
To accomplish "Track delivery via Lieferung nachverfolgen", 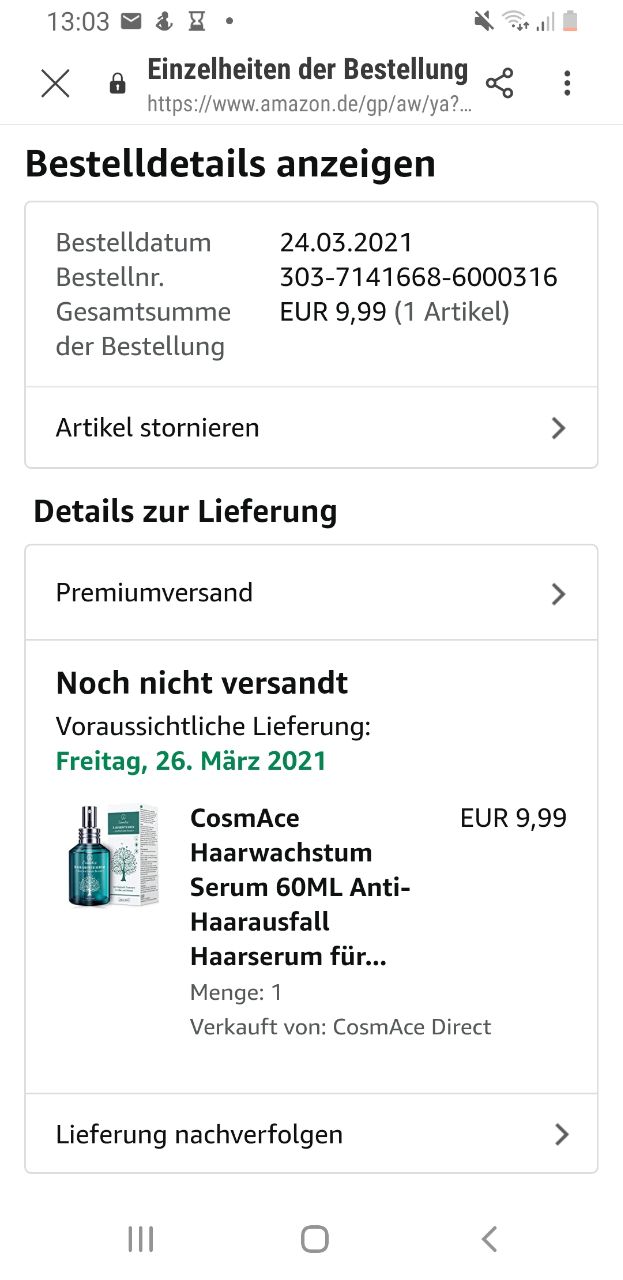I will (311, 1134).
